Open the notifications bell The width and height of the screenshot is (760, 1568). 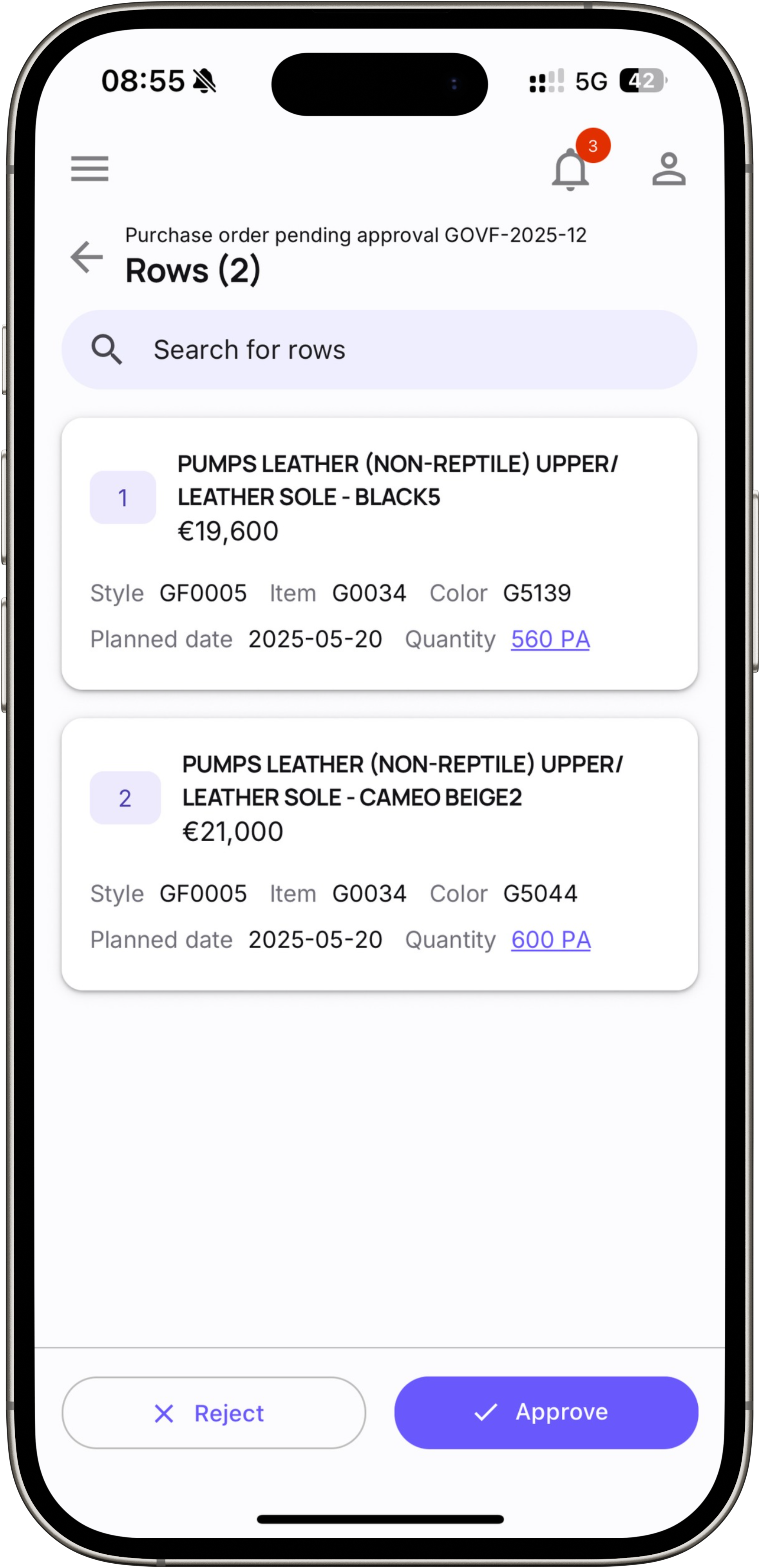point(570,169)
